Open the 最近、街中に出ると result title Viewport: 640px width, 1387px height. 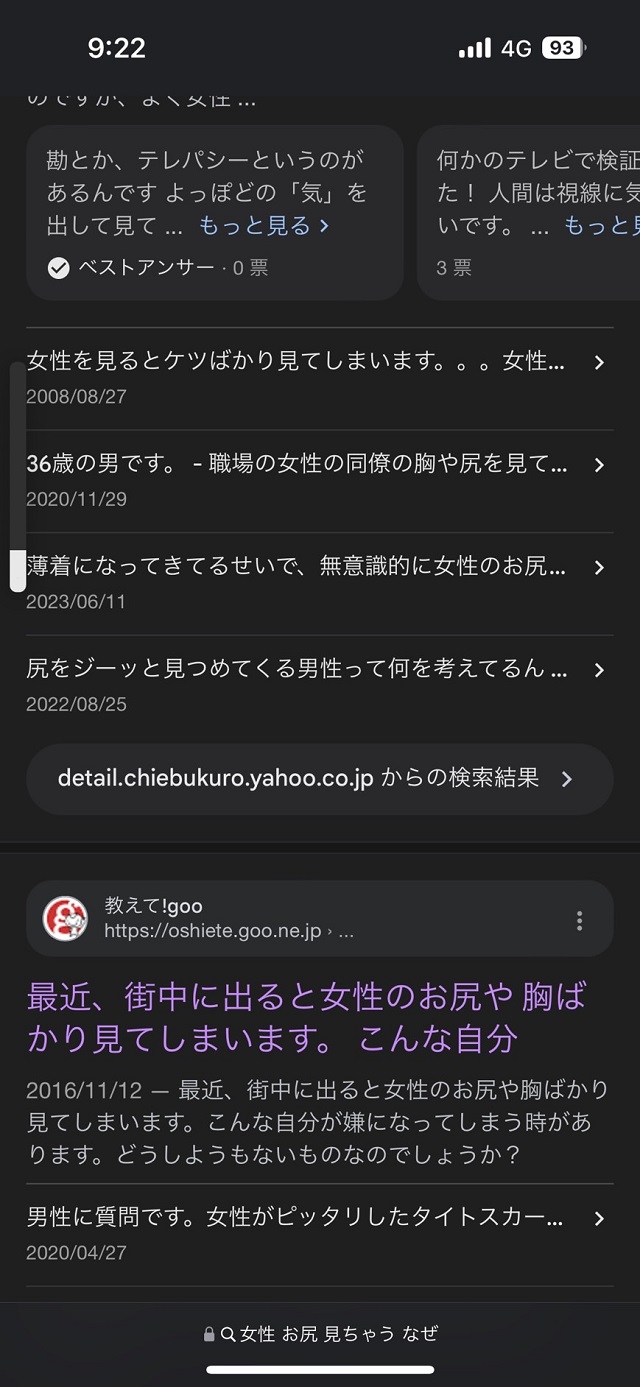pos(306,1017)
